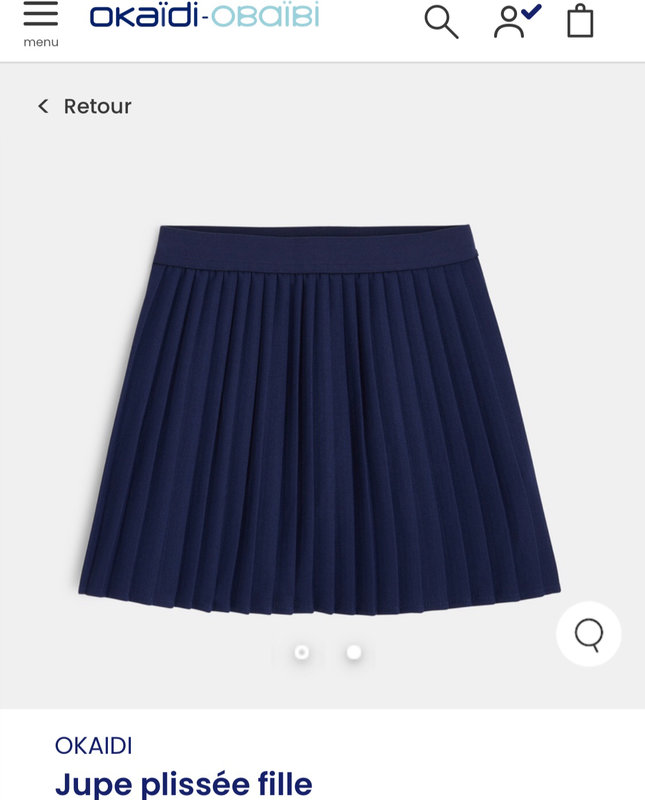Open the user account icon

point(516,21)
